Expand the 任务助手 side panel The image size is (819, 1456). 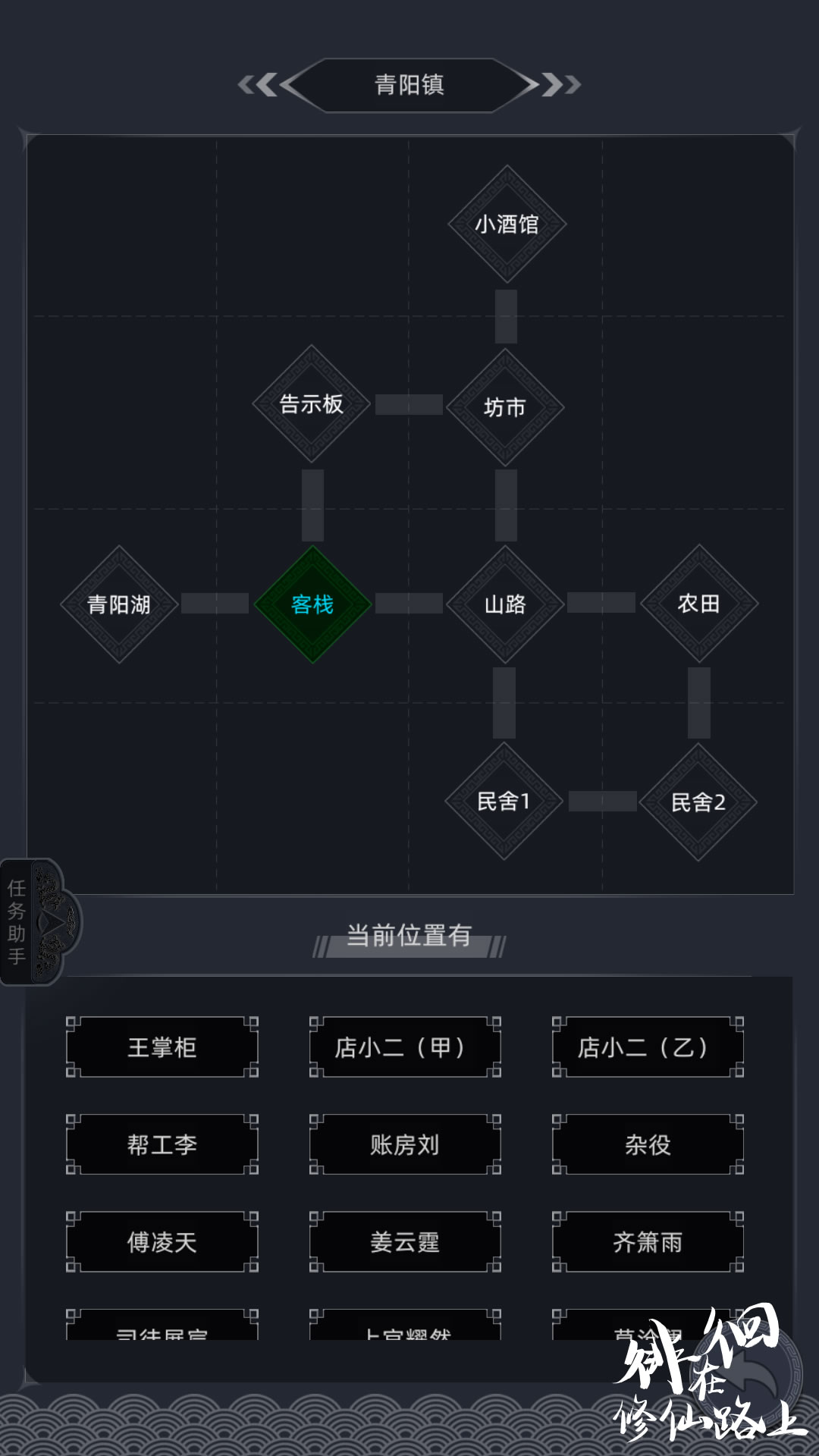coord(38,922)
